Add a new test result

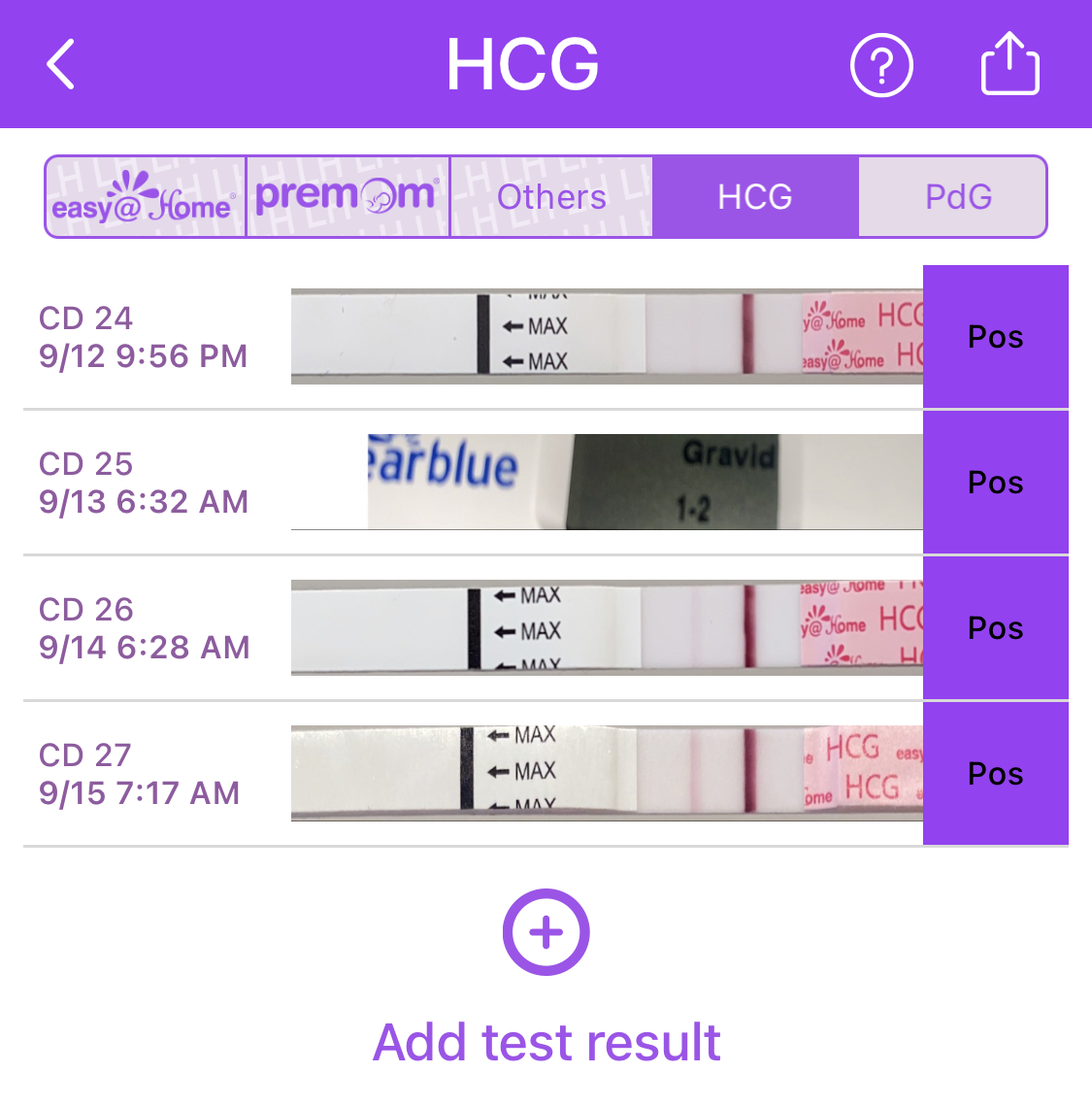(546, 932)
